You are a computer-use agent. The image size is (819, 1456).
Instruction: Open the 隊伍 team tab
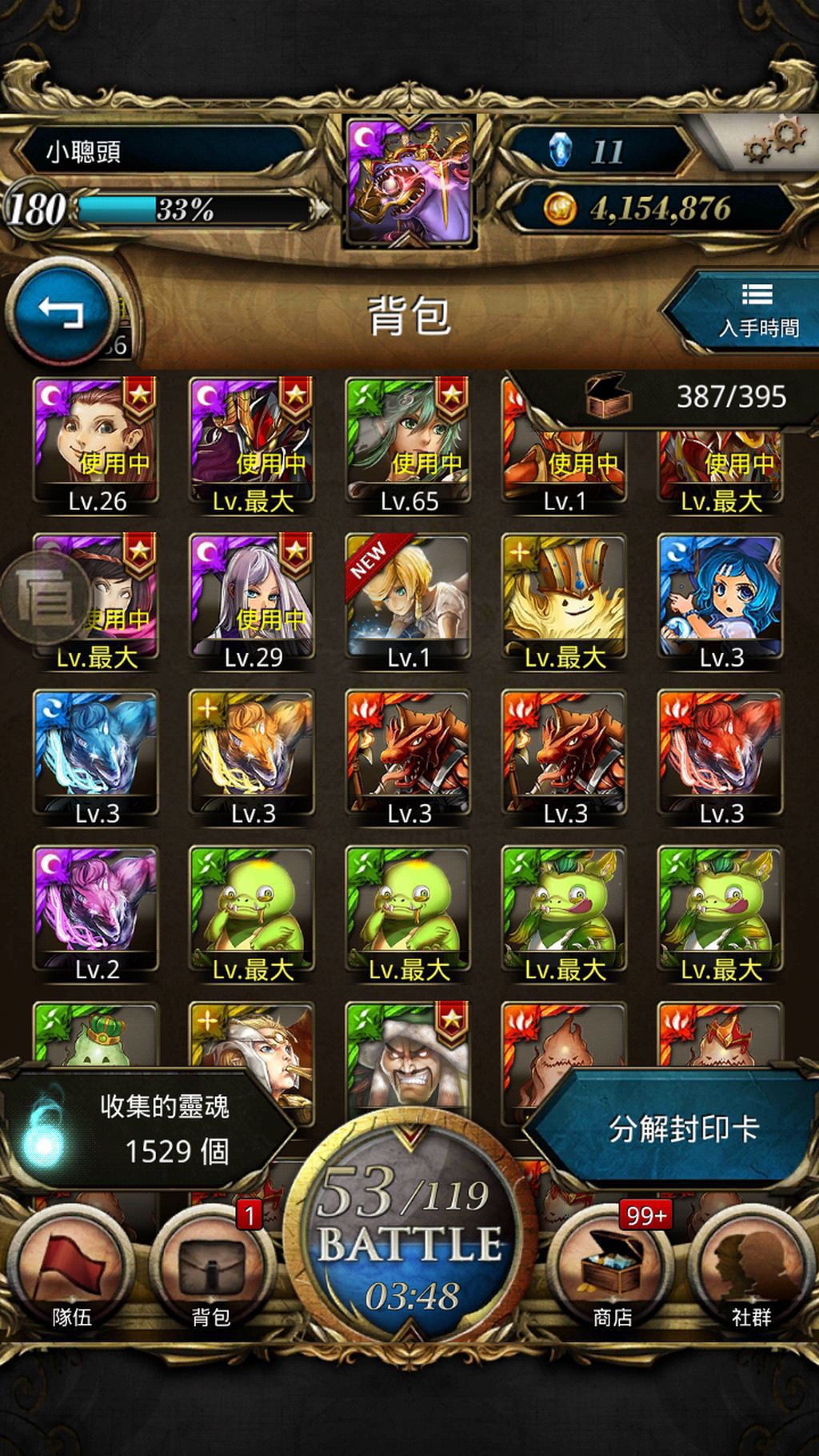72,1272
